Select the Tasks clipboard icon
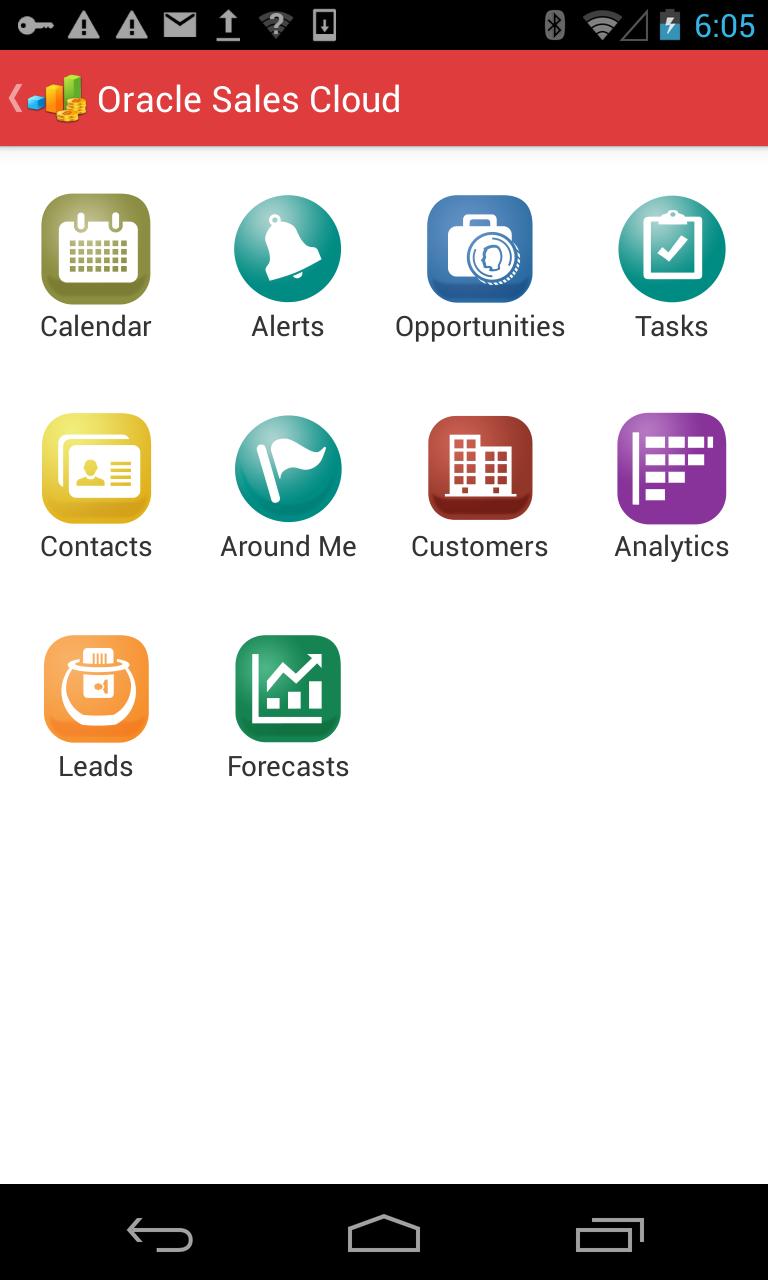This screenshot has height=1280, width=768. point(671,248)
